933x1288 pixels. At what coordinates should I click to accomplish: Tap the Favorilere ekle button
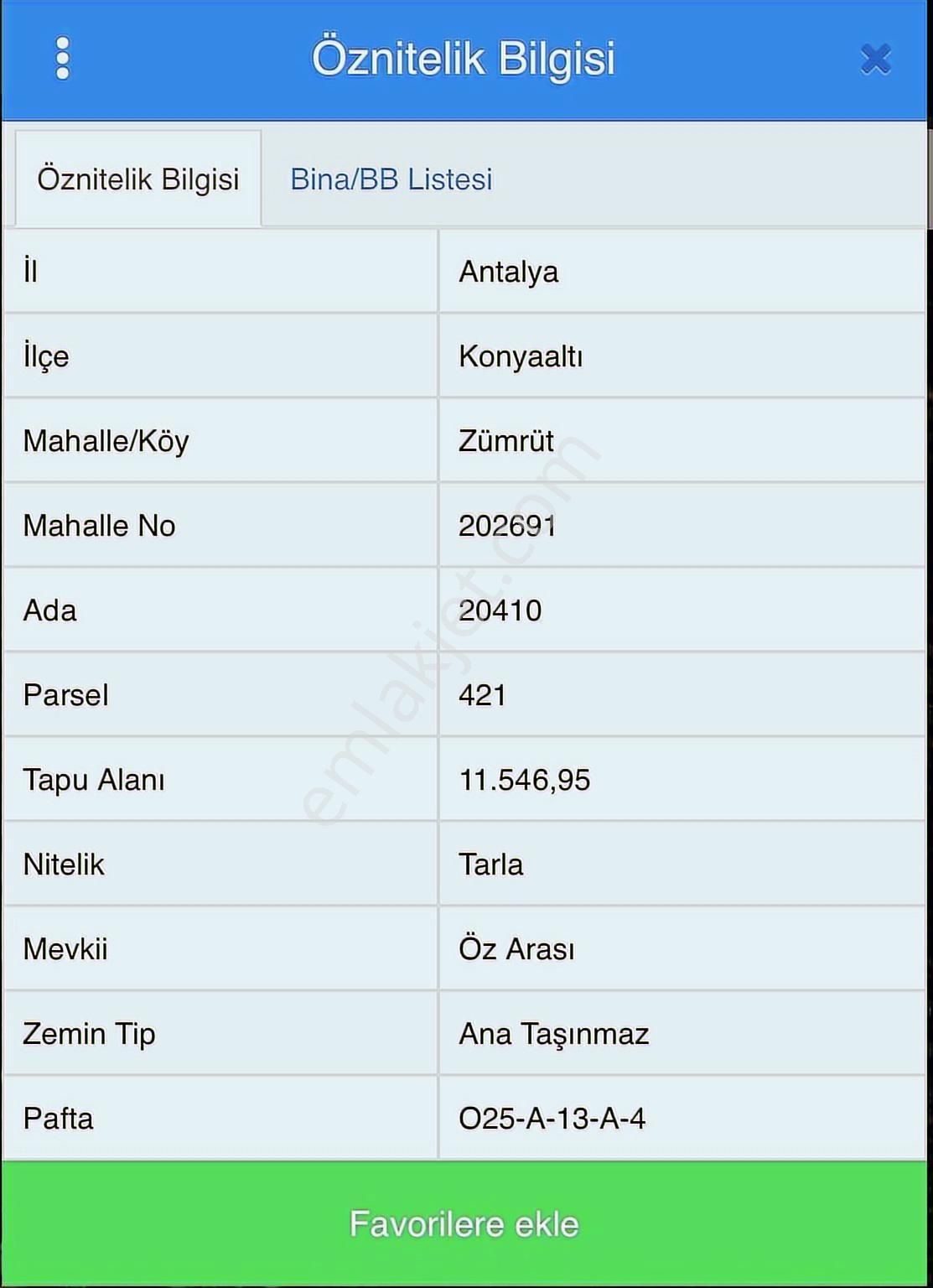(x=465, y=1223)
